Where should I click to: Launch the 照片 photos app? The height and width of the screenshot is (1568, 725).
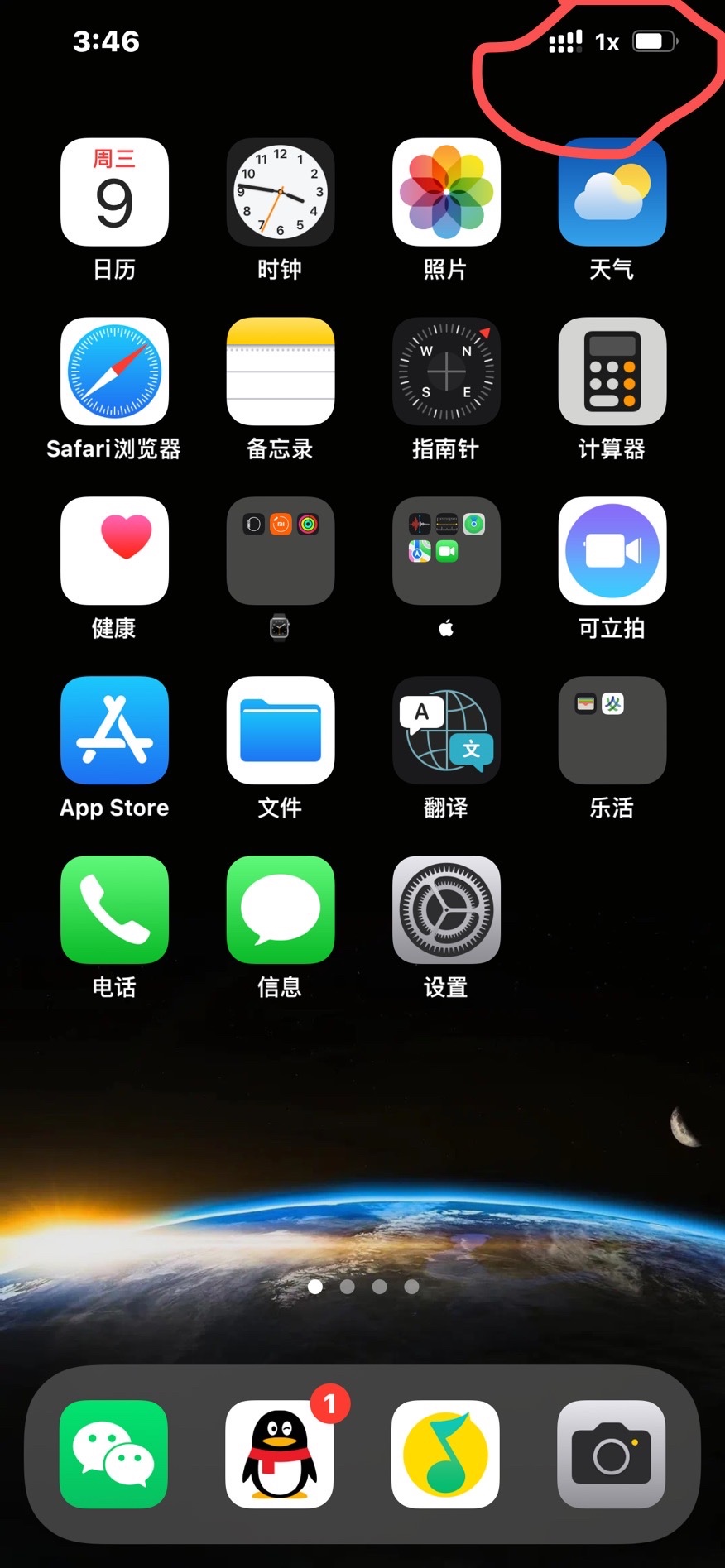pyautogui.click(x=446, y=192)
